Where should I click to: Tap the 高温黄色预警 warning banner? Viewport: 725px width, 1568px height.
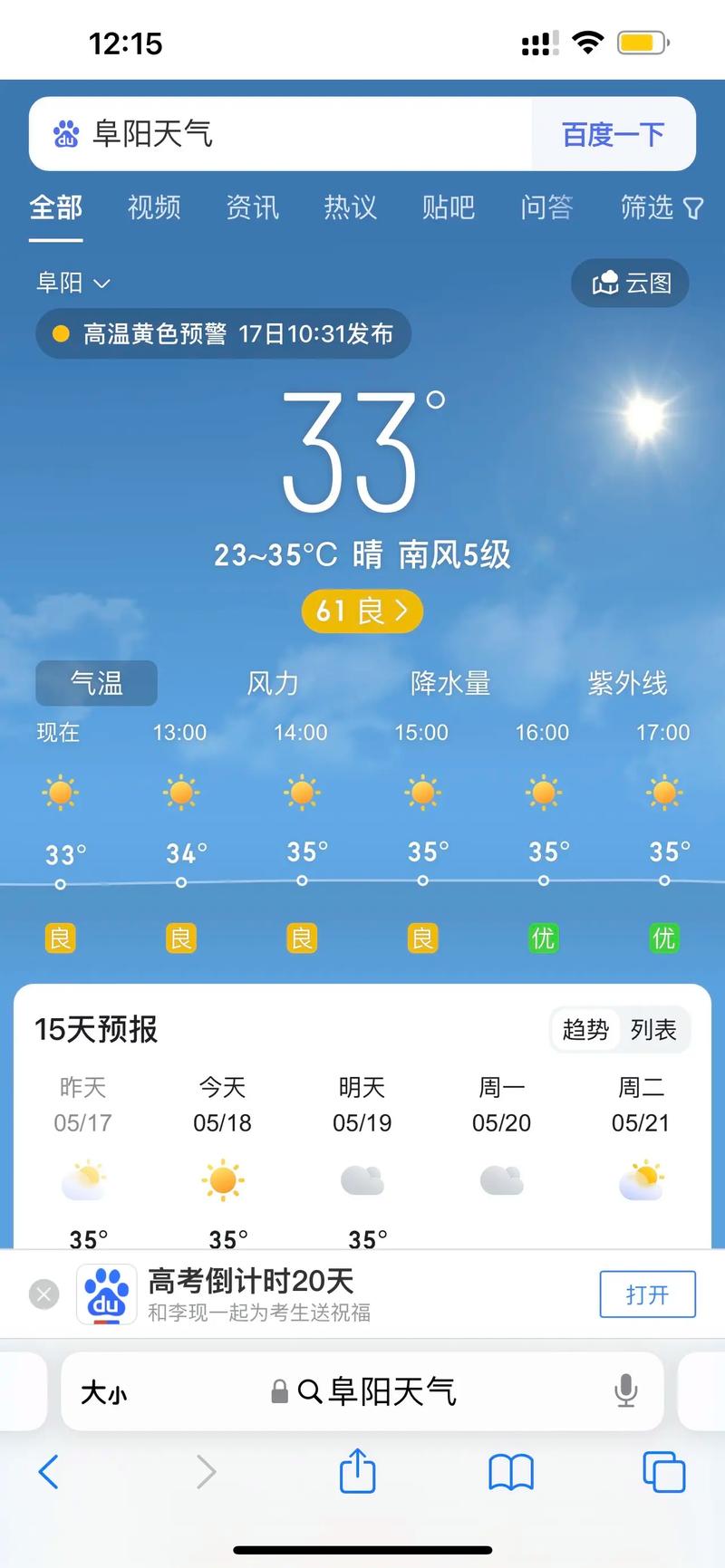pyautogui.click(x=224, y=333)
